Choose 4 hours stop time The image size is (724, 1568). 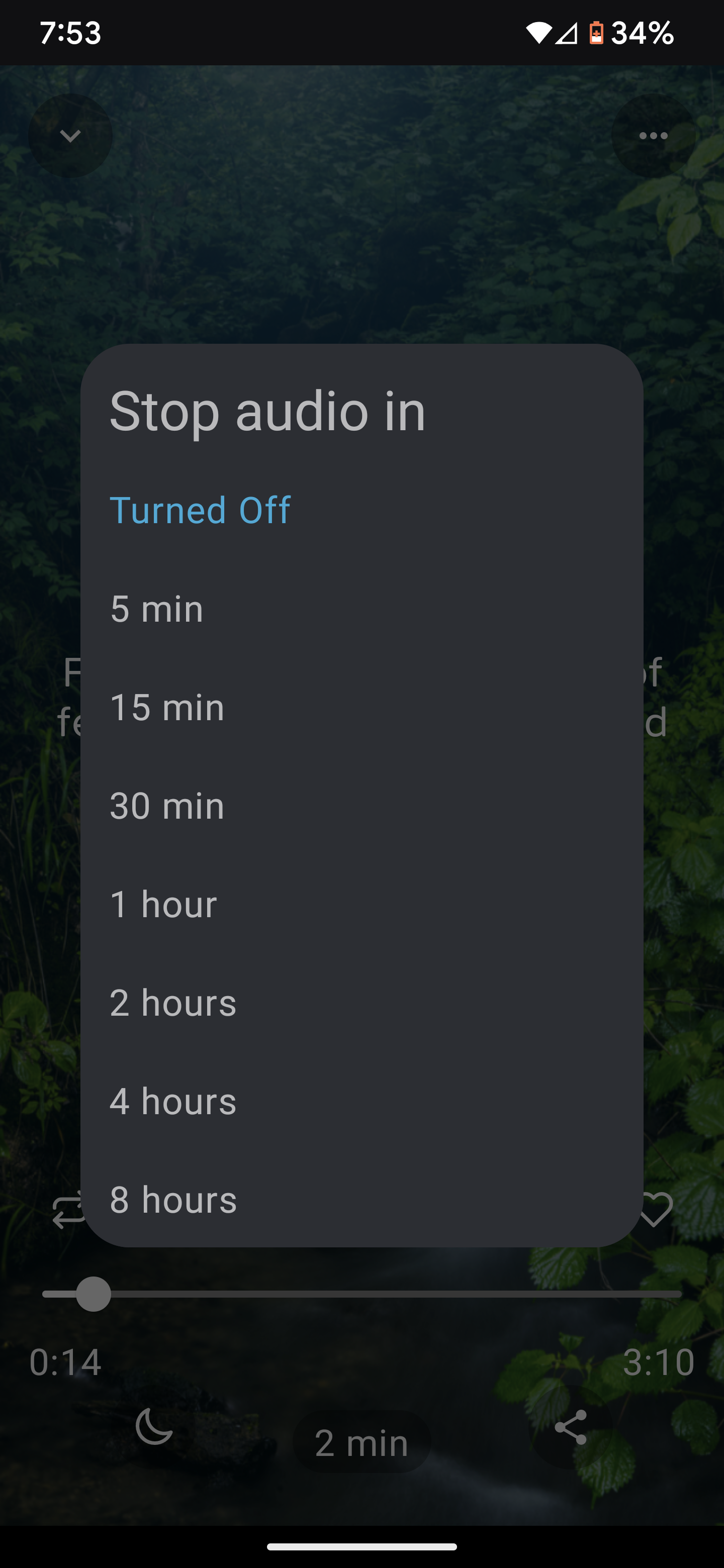[x=361, y=1101]
